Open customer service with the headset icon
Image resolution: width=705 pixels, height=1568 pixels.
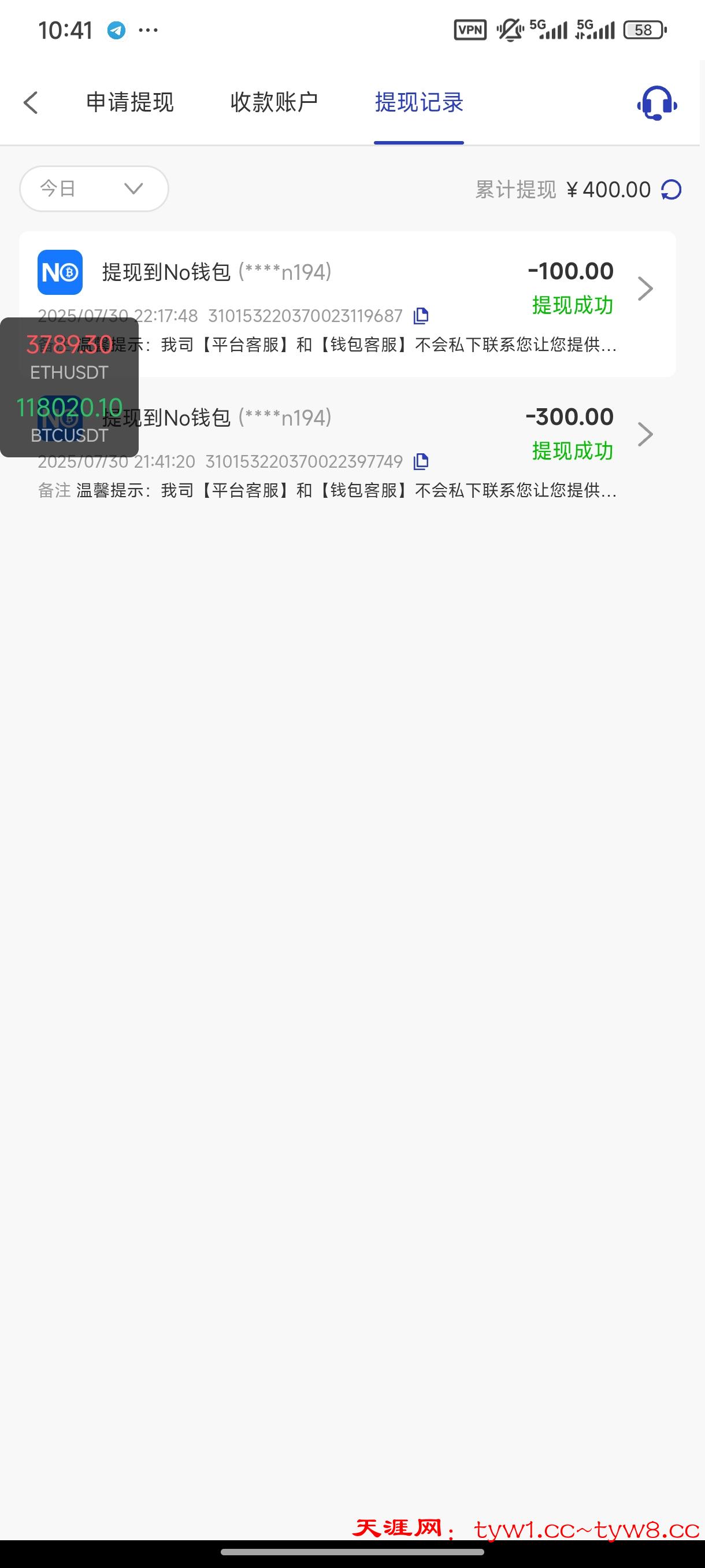click(x=656, y=103)
